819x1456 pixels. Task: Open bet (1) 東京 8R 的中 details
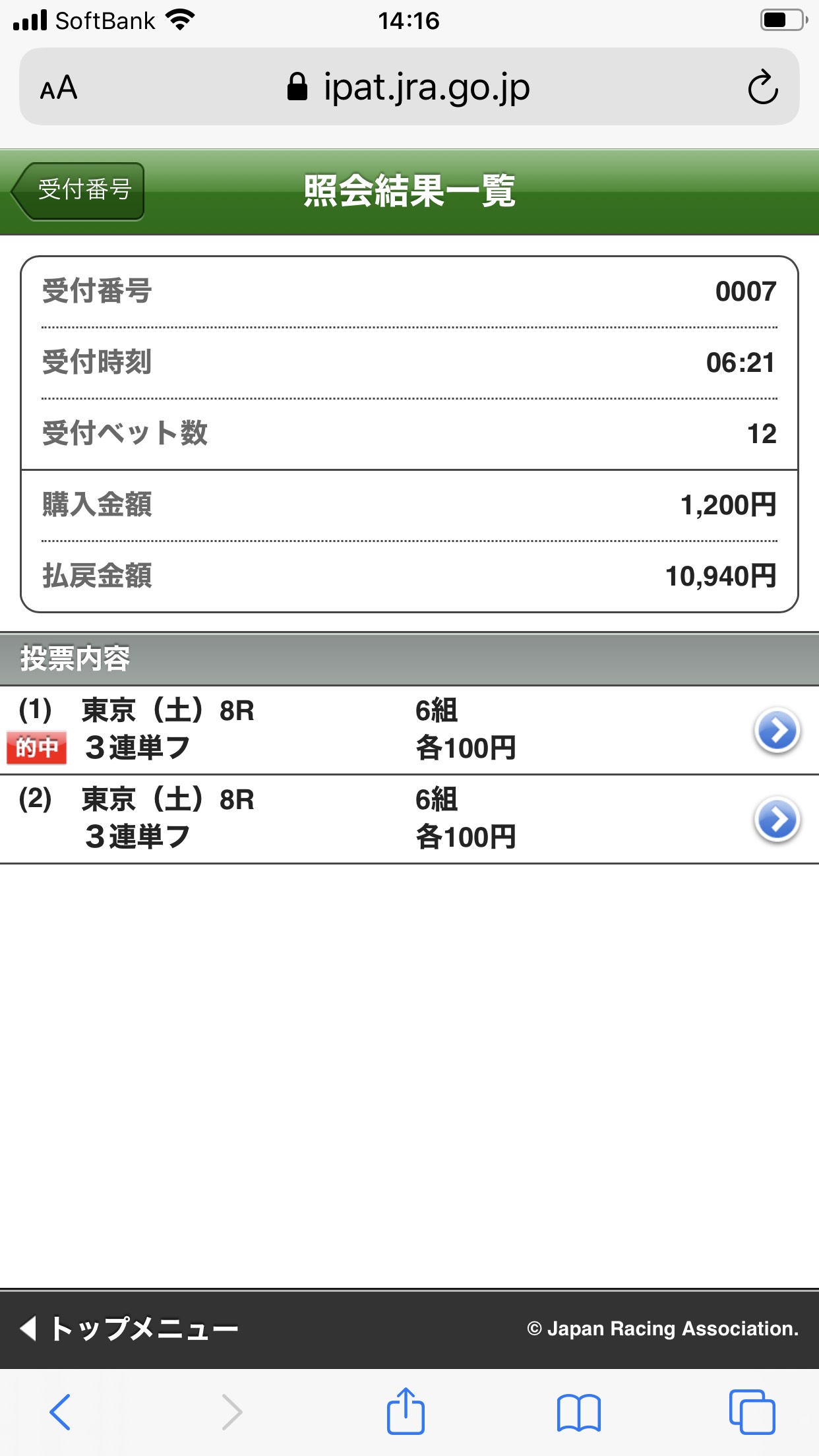coord(777,730)
